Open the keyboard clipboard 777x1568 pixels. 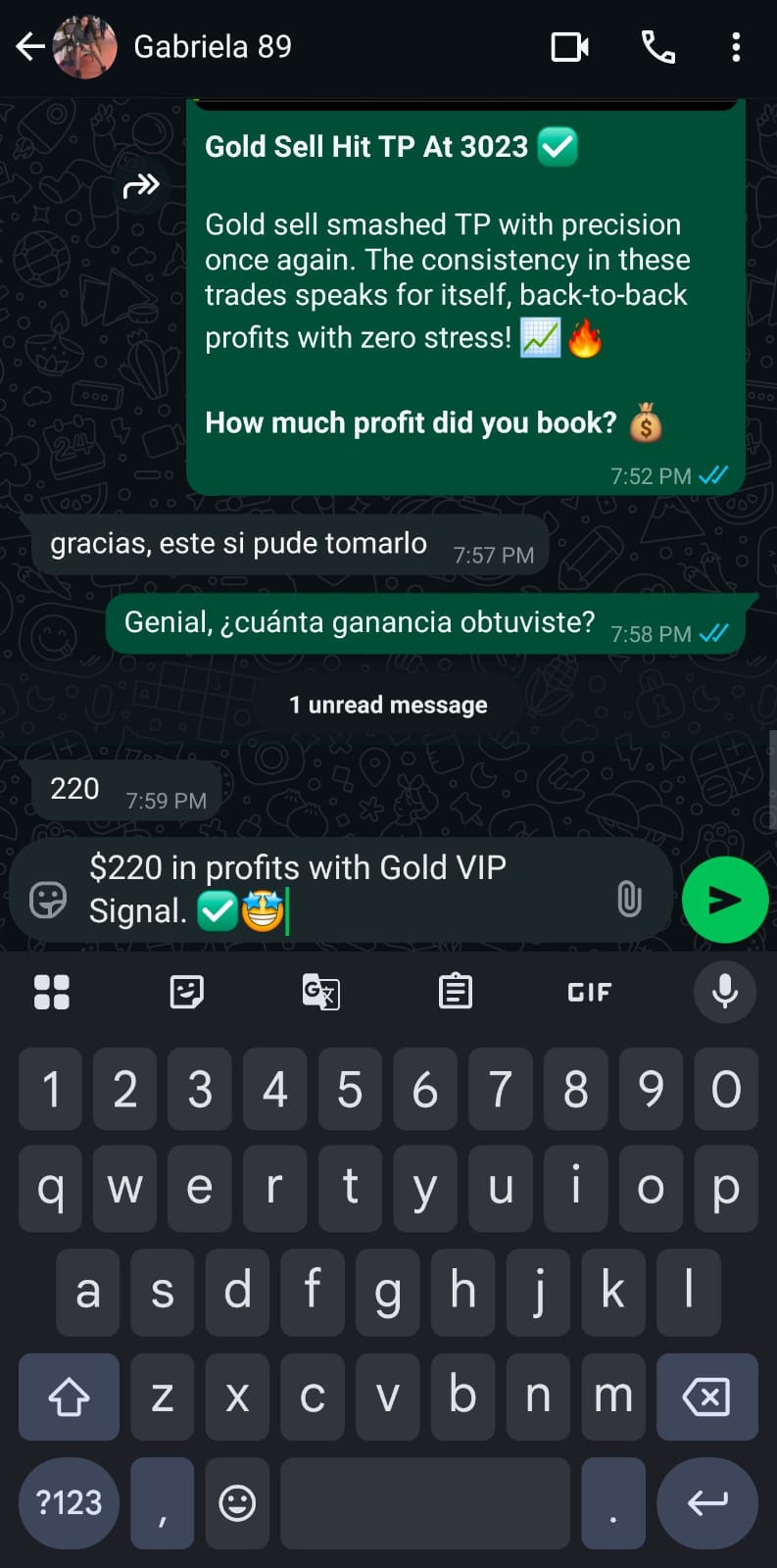click(455, 992)
